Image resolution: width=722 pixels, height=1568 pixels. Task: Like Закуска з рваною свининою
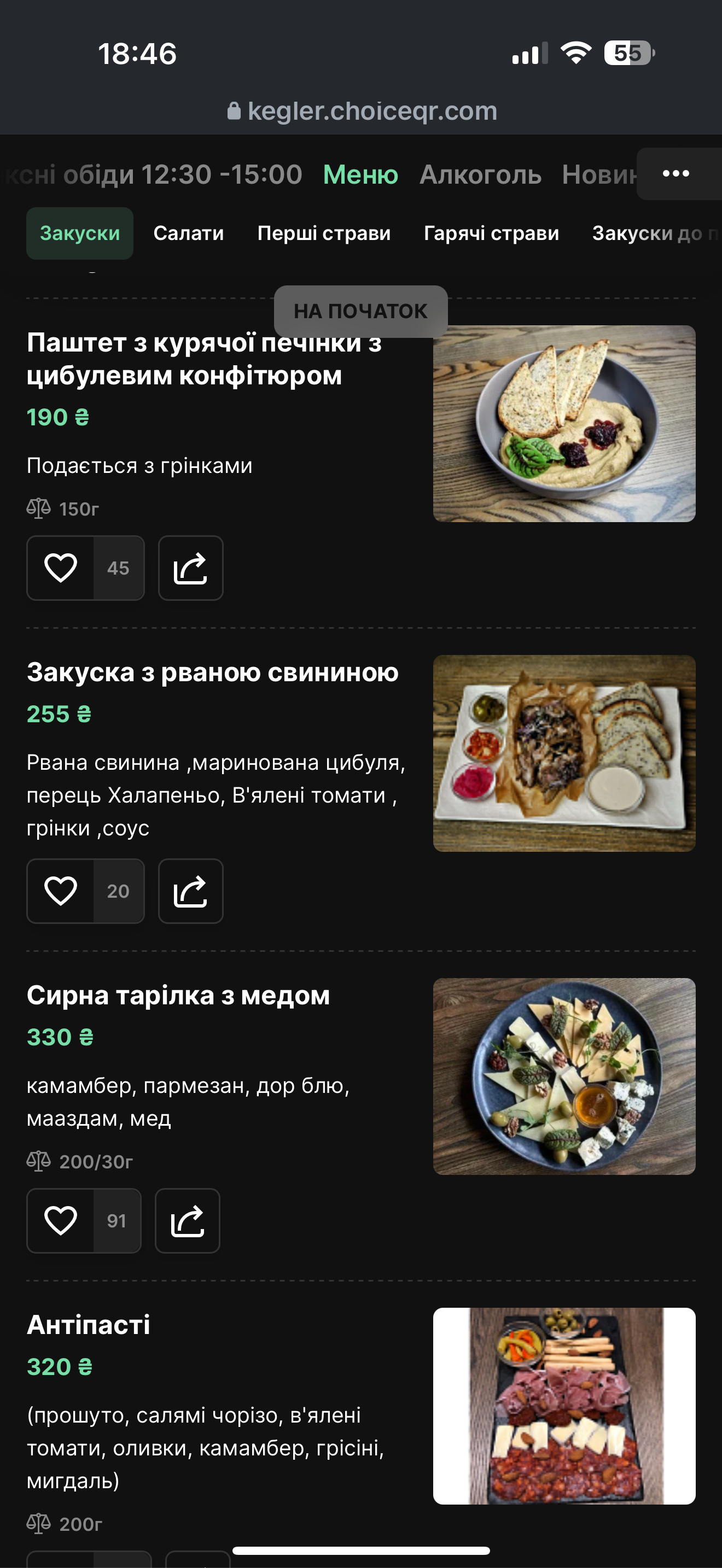point(60,891)
